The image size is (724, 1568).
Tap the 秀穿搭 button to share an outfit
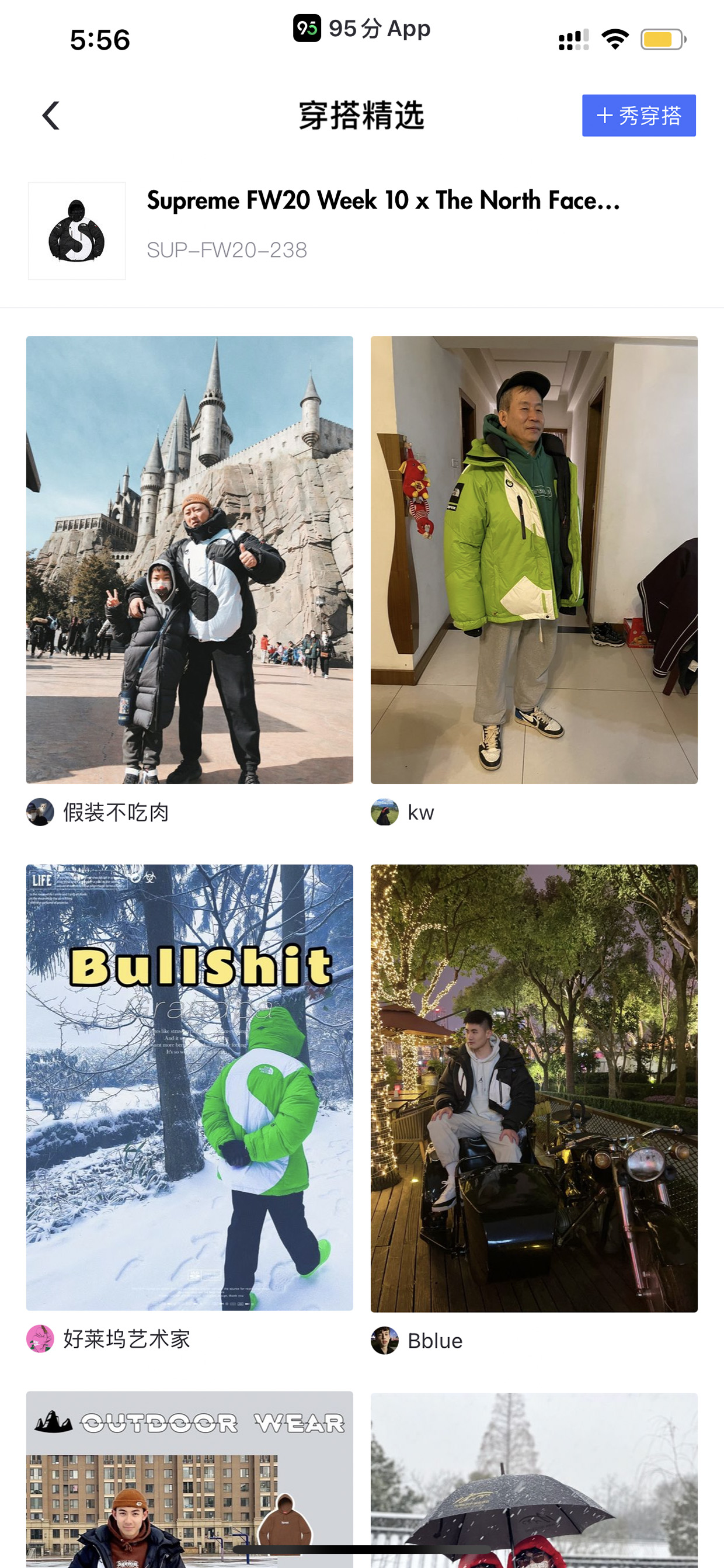coord(639,115)
